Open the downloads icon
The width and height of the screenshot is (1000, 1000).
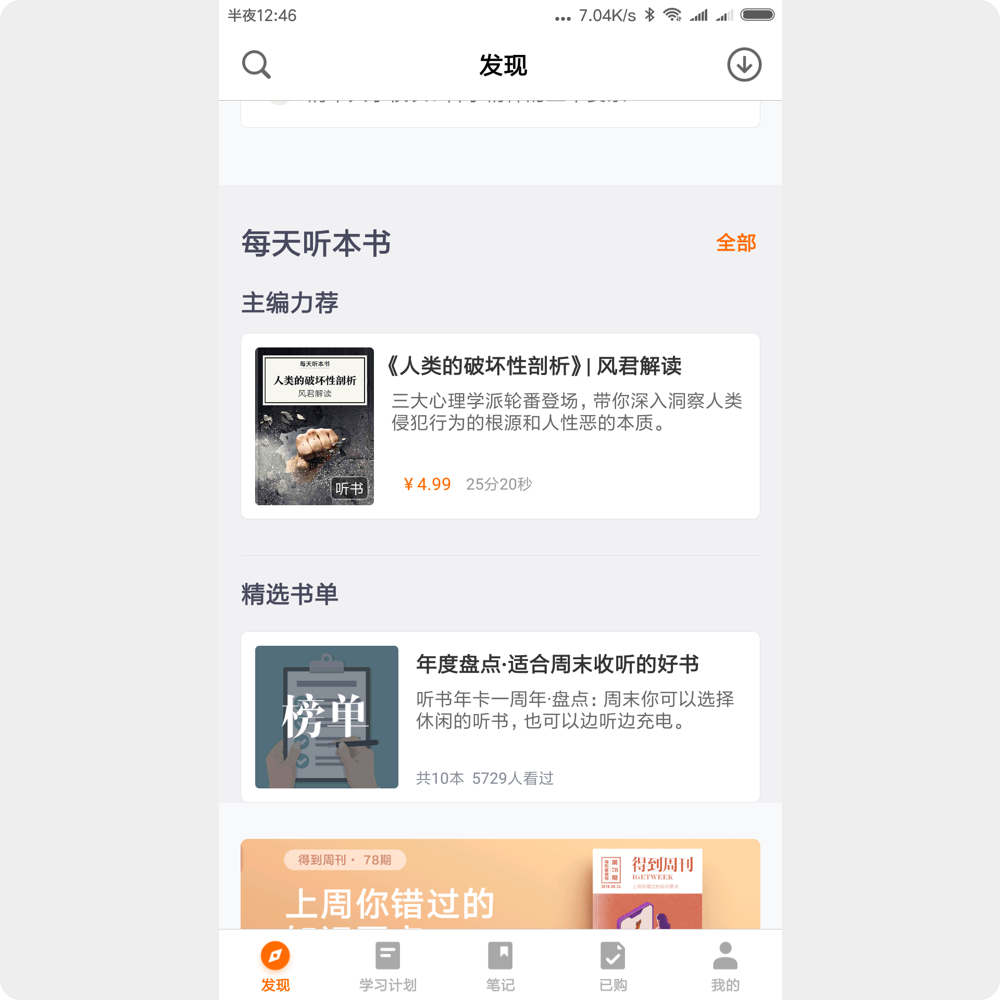pos(743,65)
